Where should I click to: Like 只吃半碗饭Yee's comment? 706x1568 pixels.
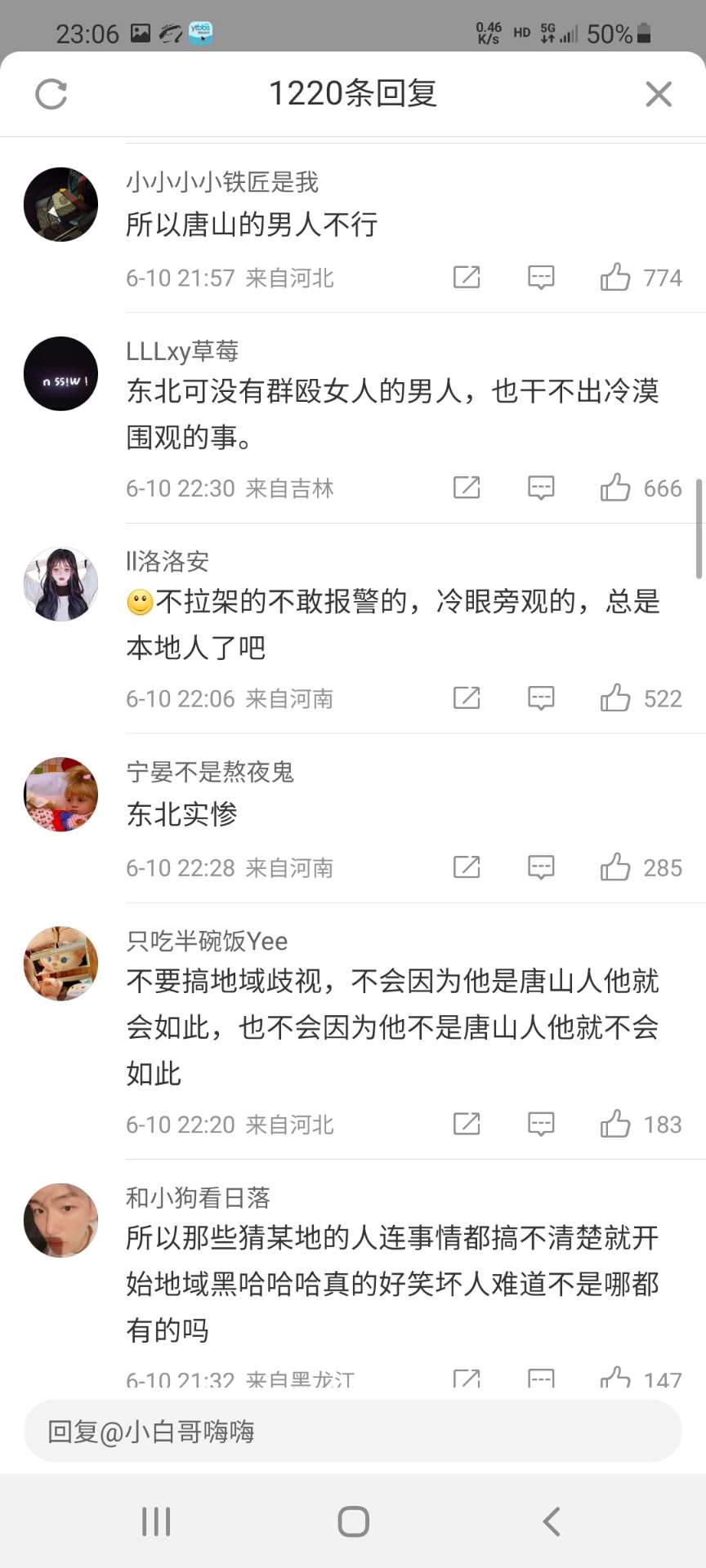coord(615,1125)
